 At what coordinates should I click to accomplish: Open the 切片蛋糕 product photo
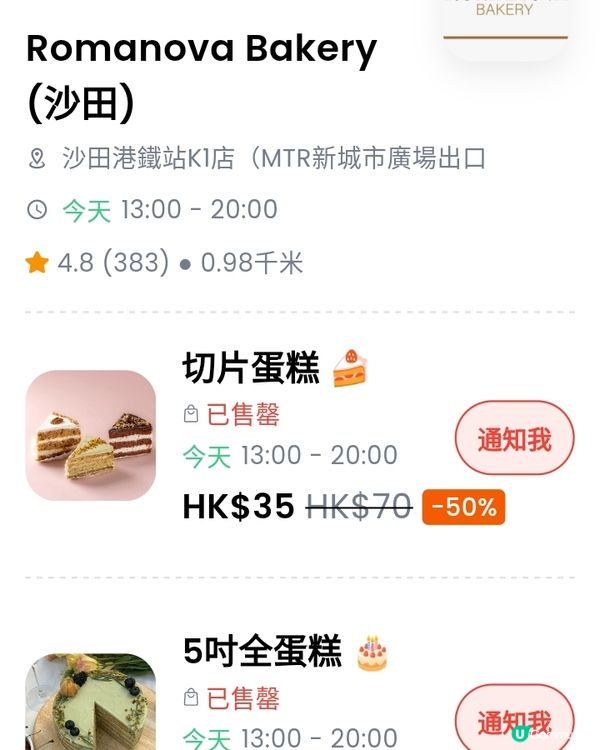90,435
